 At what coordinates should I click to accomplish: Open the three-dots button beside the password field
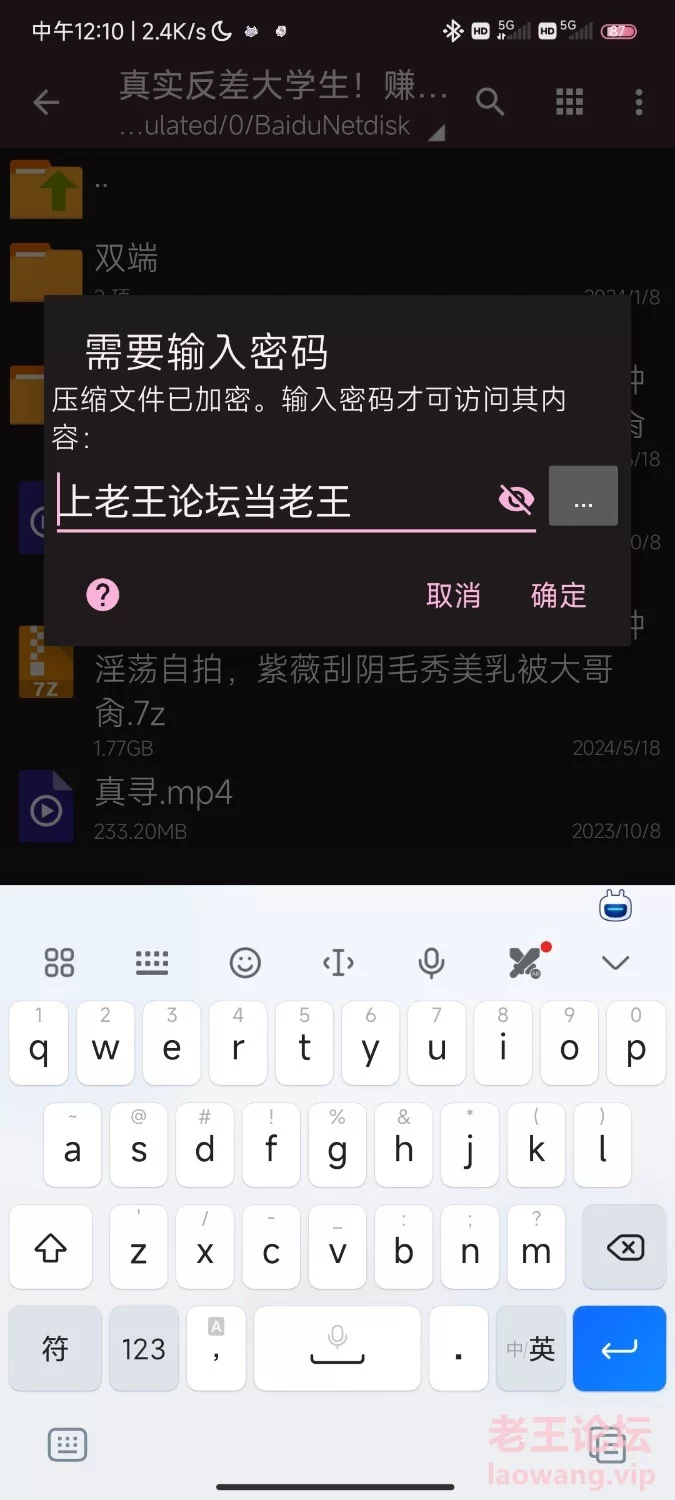[x=583, y=497]
